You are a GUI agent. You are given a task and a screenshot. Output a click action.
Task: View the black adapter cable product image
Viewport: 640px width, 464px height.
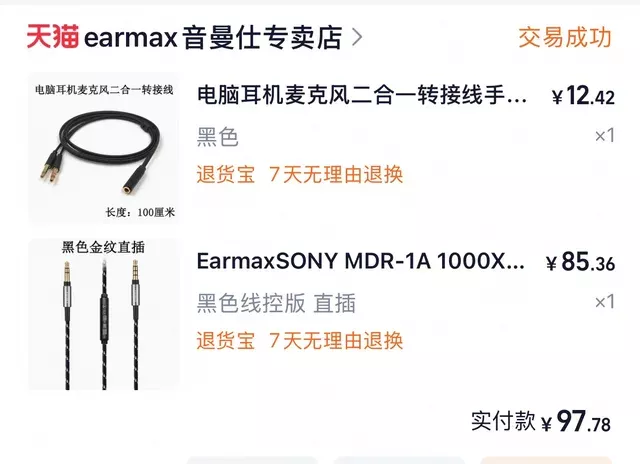click(x=103, y=148)
